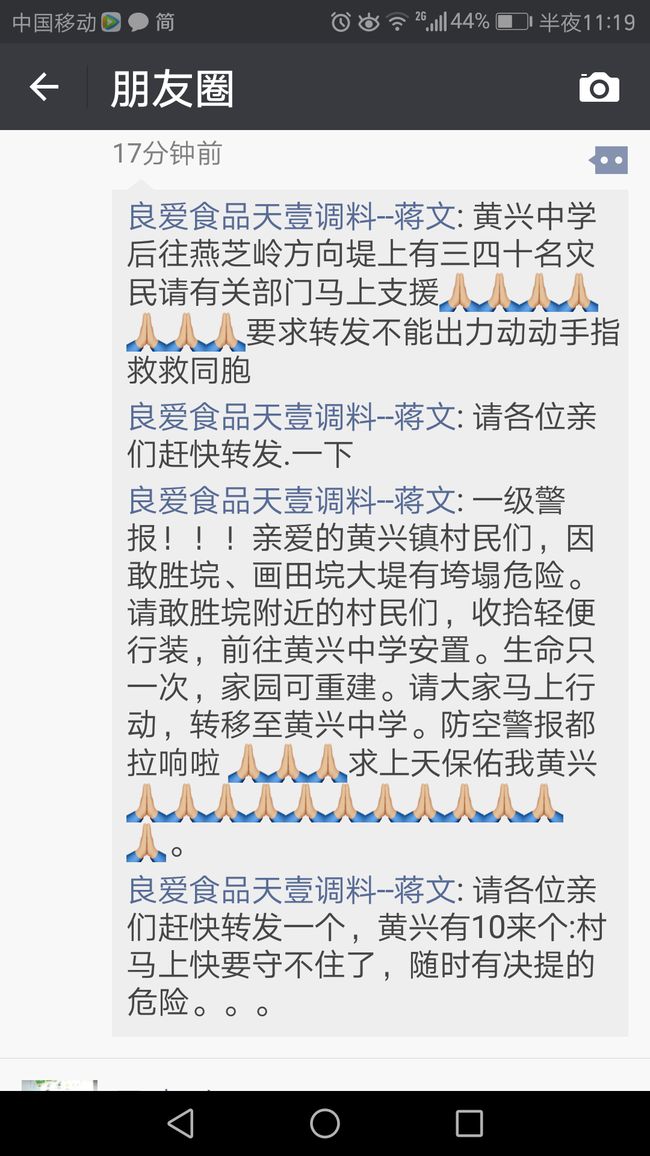Open commenter name link before 黄兴中学 comment

[292, 217]
